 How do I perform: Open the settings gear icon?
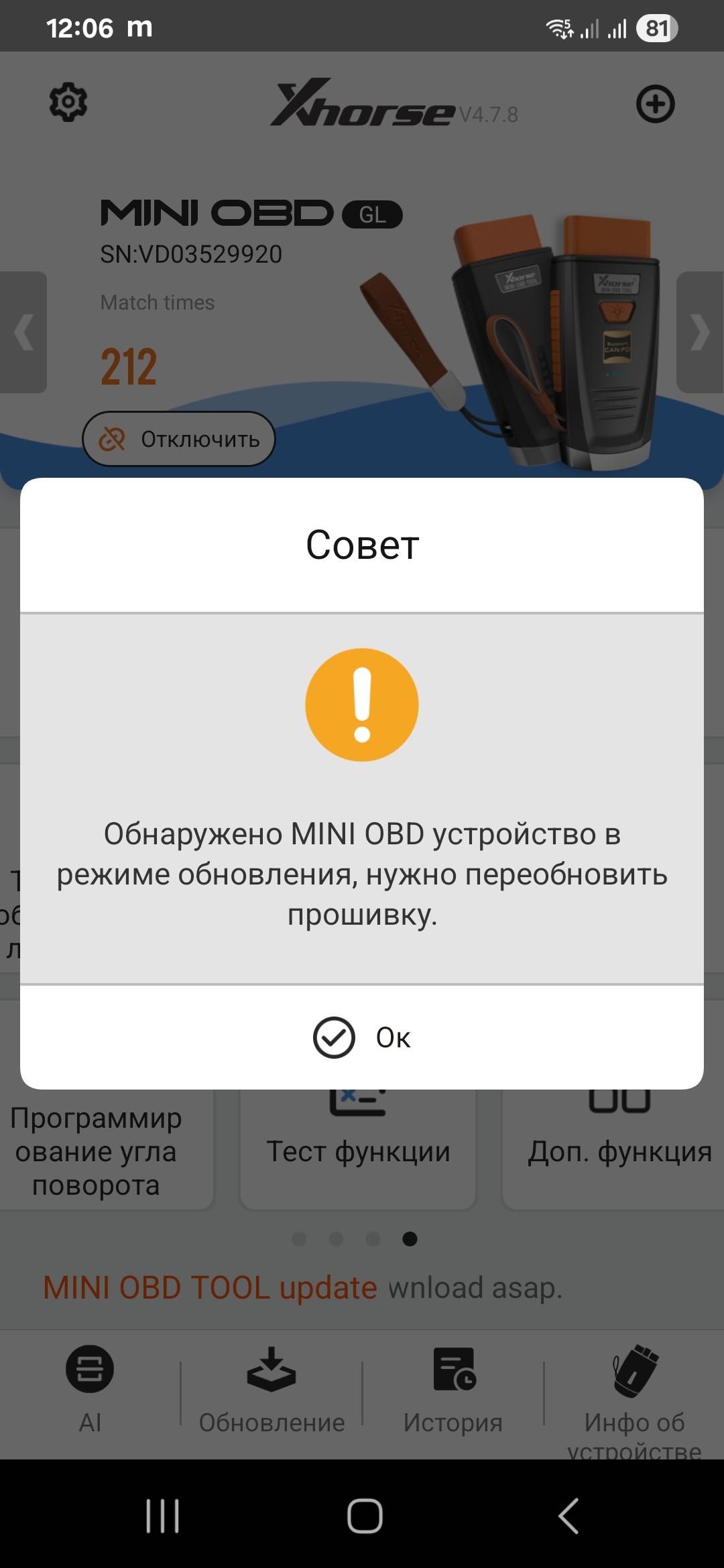[68, 103]
